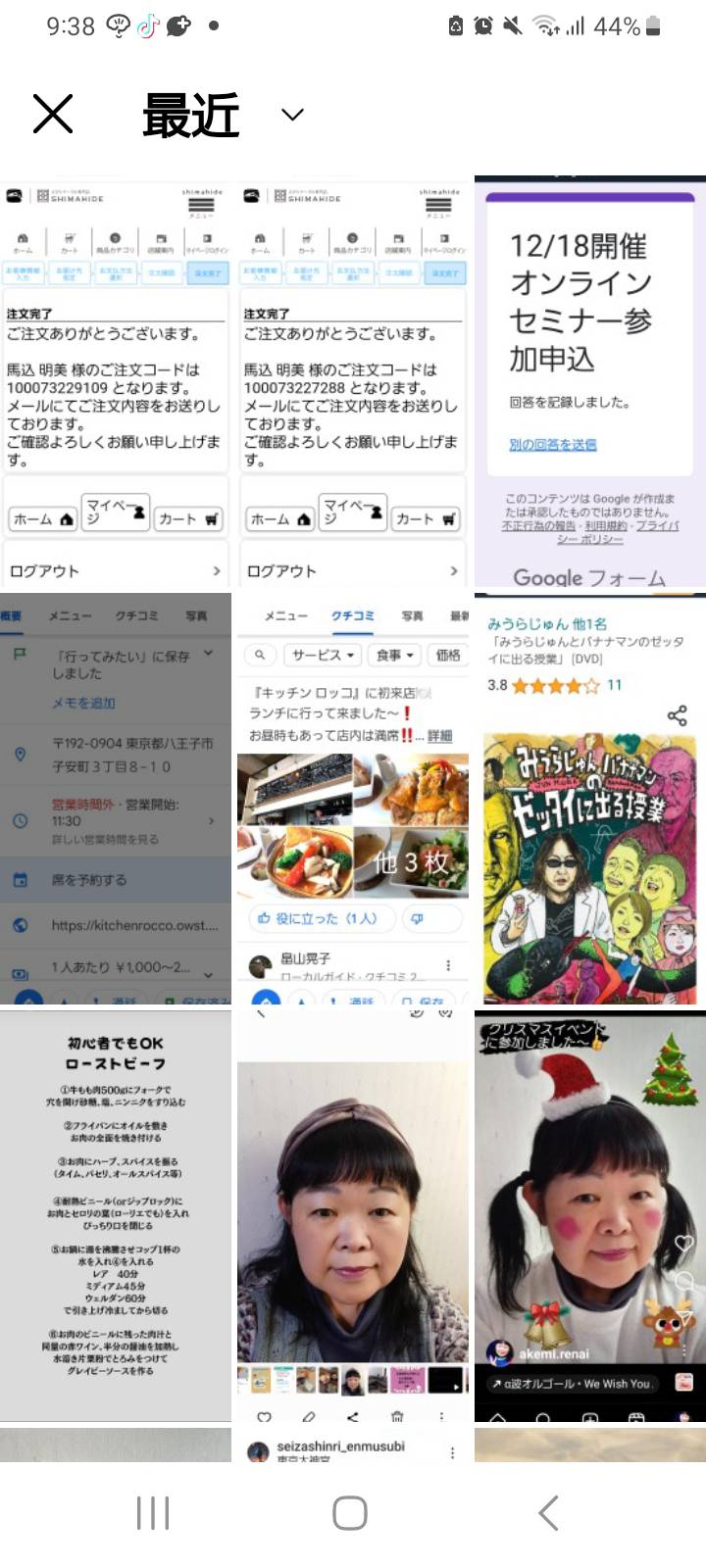The image size is (706, 1568).
Task: Select the order screenshot with code 100073227288
Action: point(353,381)
